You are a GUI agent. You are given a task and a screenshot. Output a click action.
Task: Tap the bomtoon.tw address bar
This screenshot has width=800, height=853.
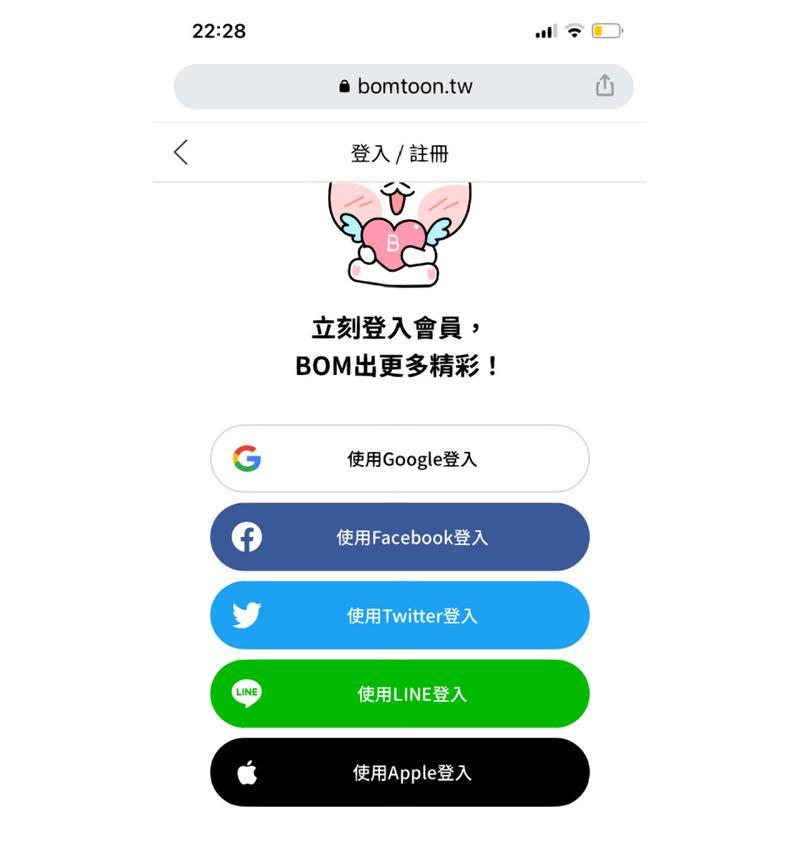[x=405, y=87]
